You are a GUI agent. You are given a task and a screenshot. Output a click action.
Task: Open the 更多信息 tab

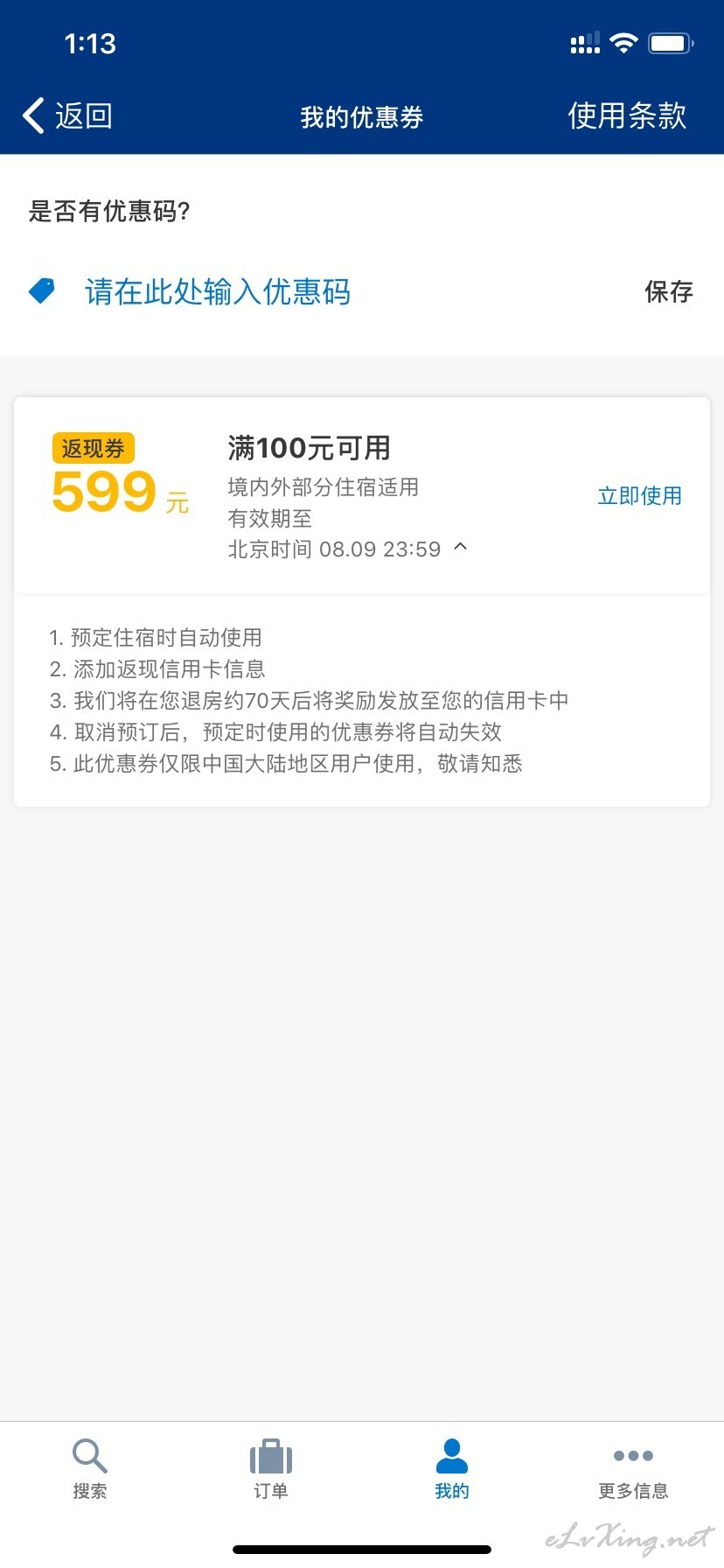coord(633,1469)
